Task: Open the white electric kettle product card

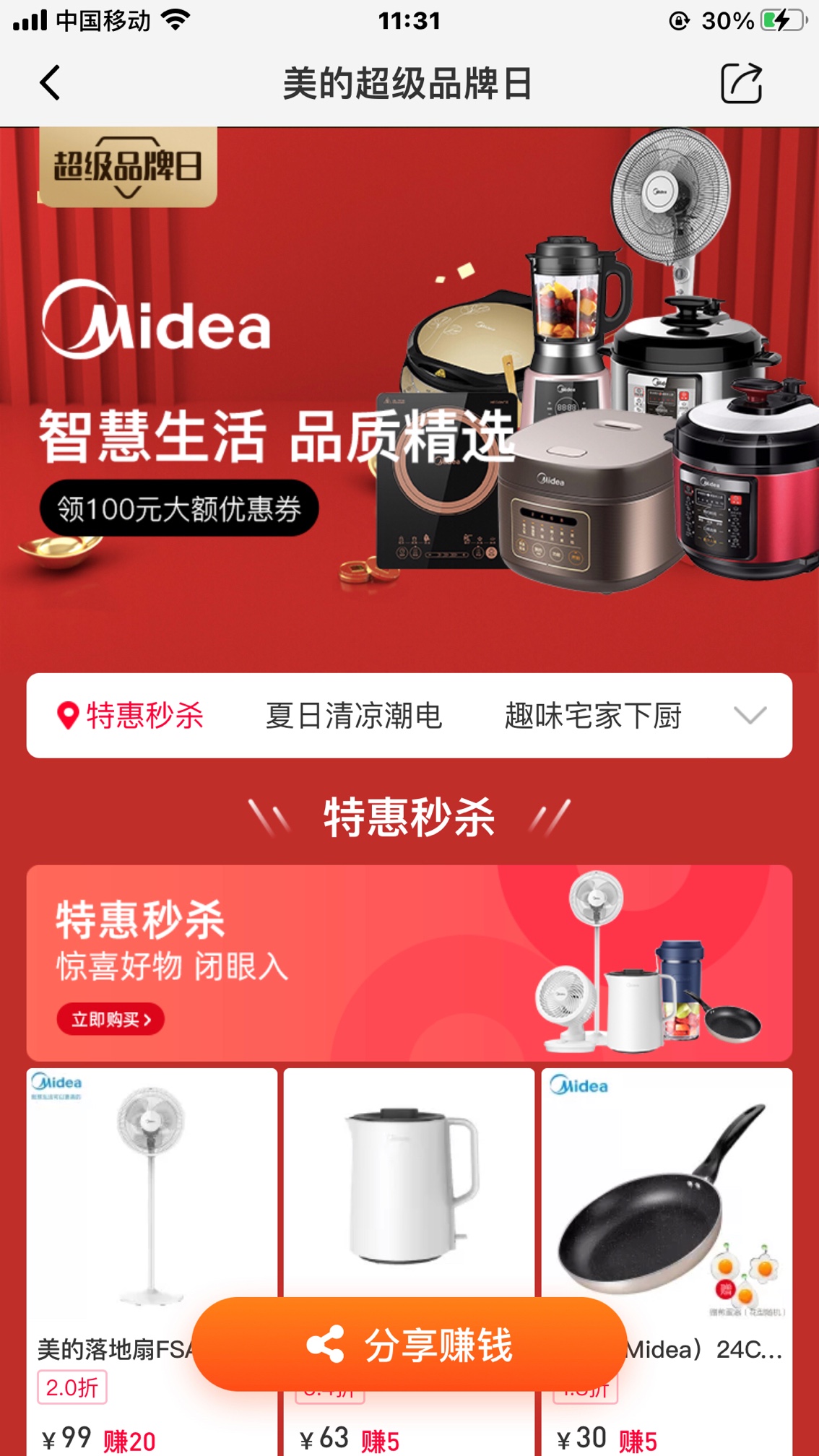Action: [409, 1184]
